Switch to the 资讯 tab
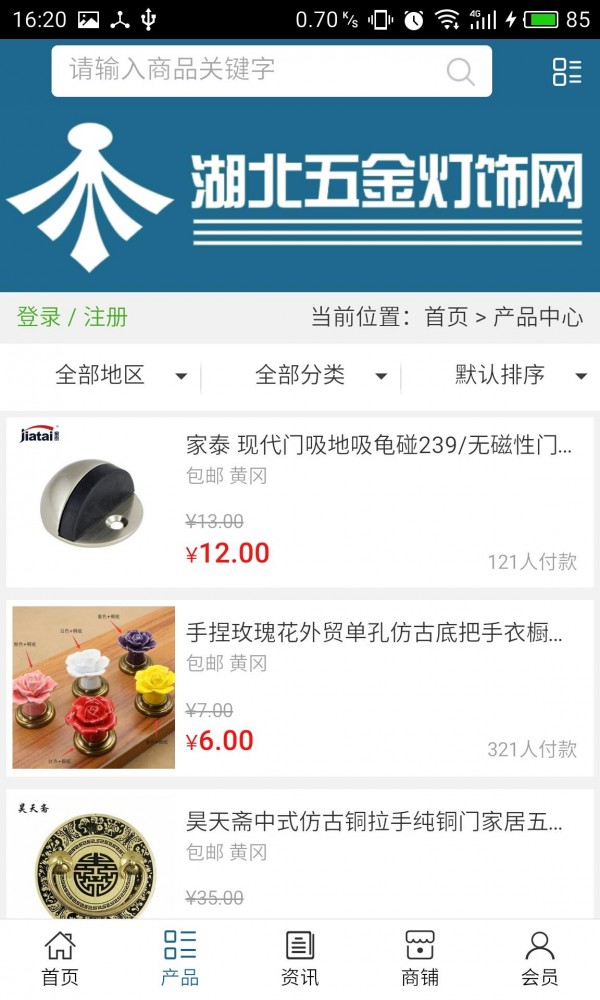Screen dimensions: 600x1000 coord(300,958)
